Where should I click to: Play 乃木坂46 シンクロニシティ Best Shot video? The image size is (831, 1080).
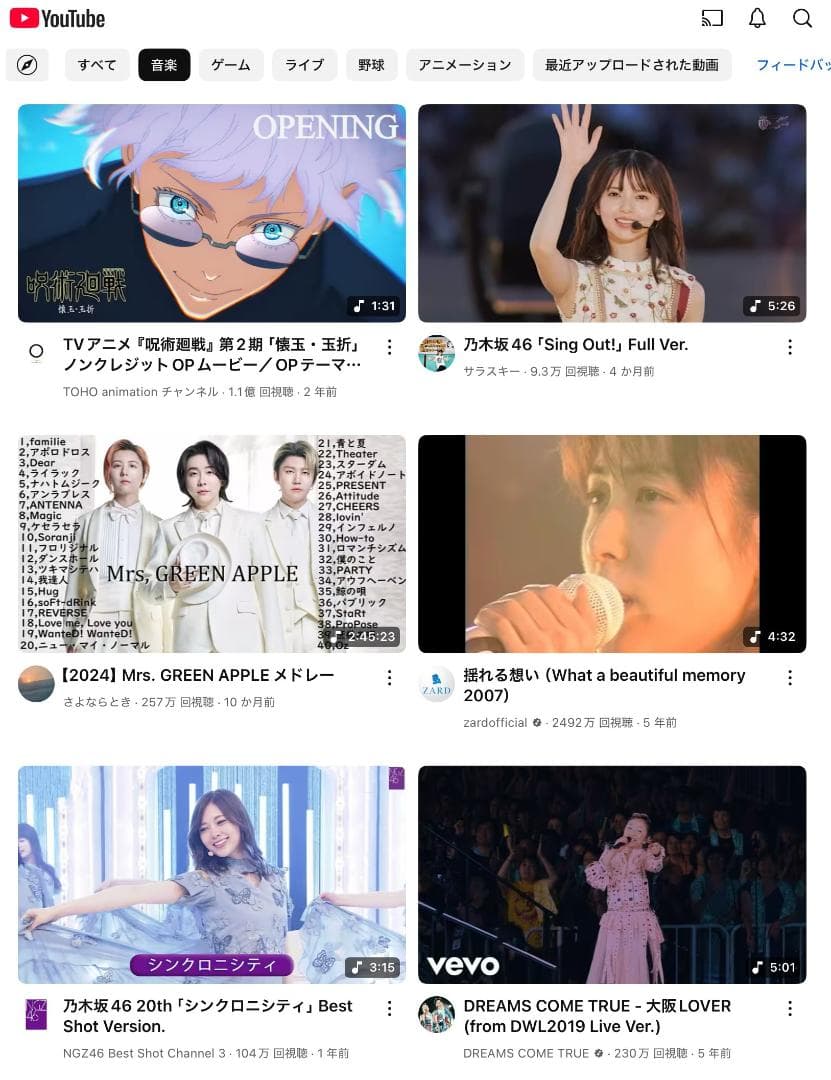click(212, 874)
